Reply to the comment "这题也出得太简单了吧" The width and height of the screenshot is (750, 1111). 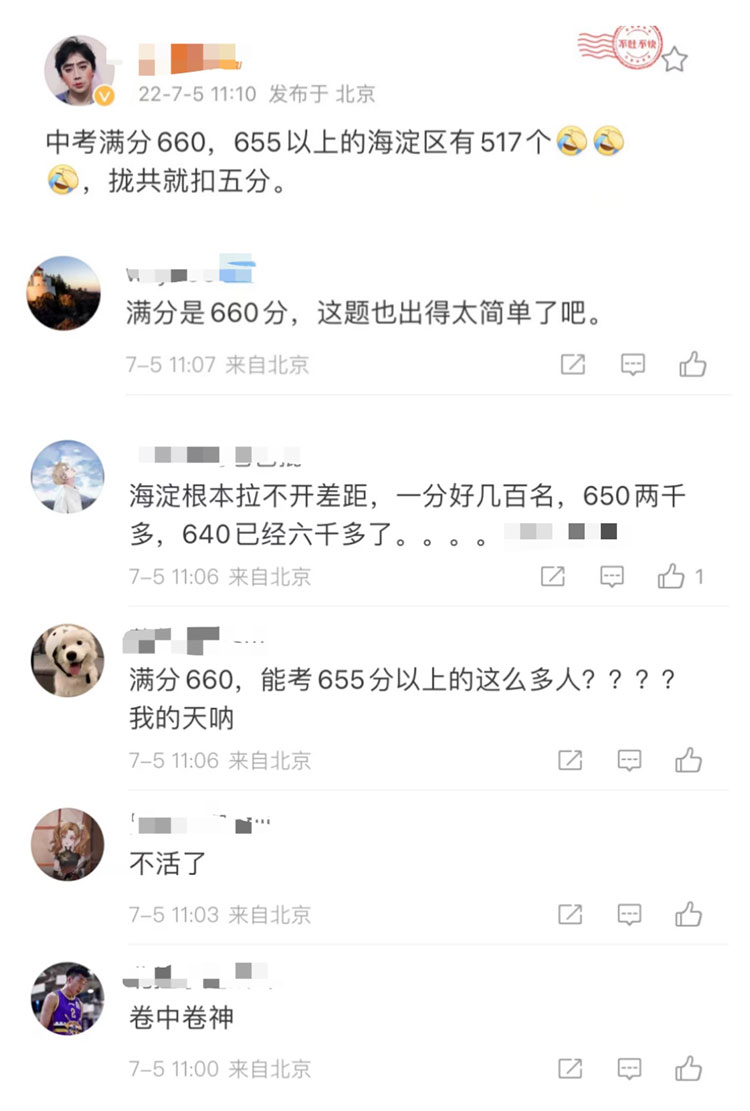pos(632,365)
